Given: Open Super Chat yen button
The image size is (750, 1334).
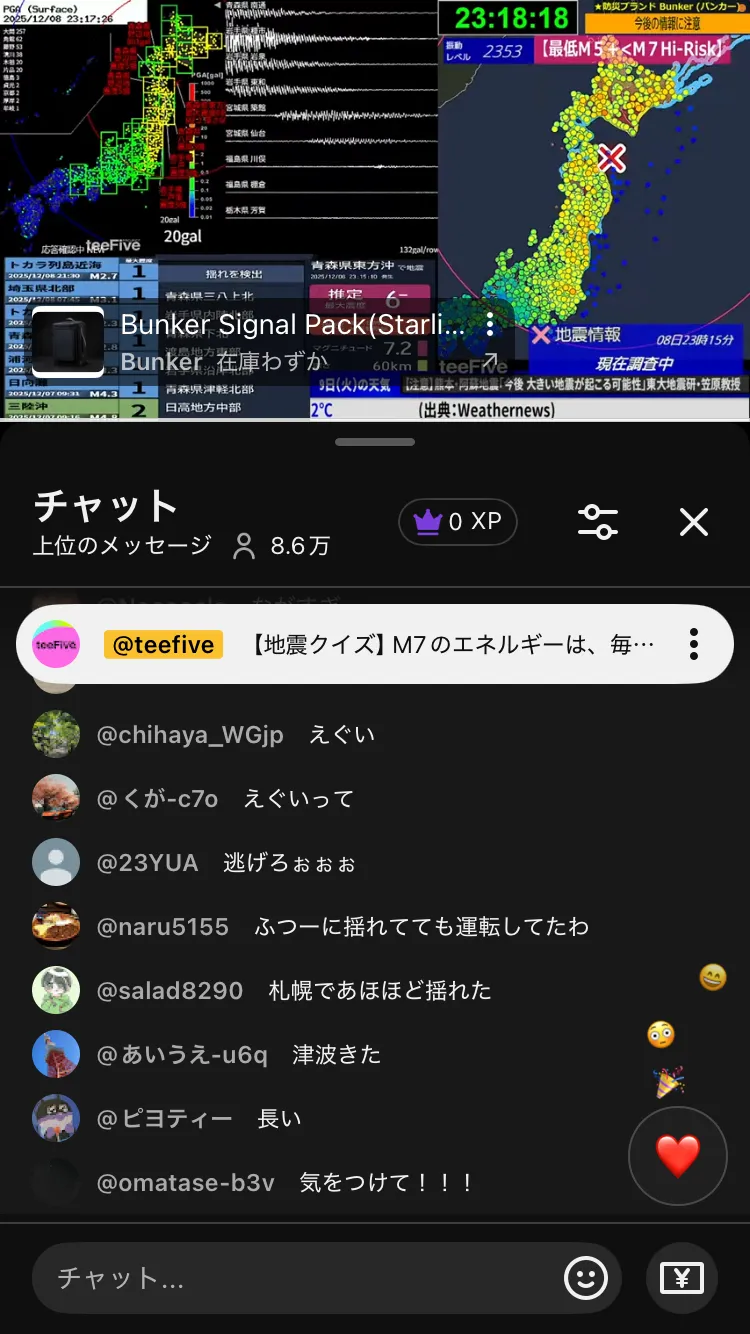Looking at the screenshot, I should pos(682,1278).
